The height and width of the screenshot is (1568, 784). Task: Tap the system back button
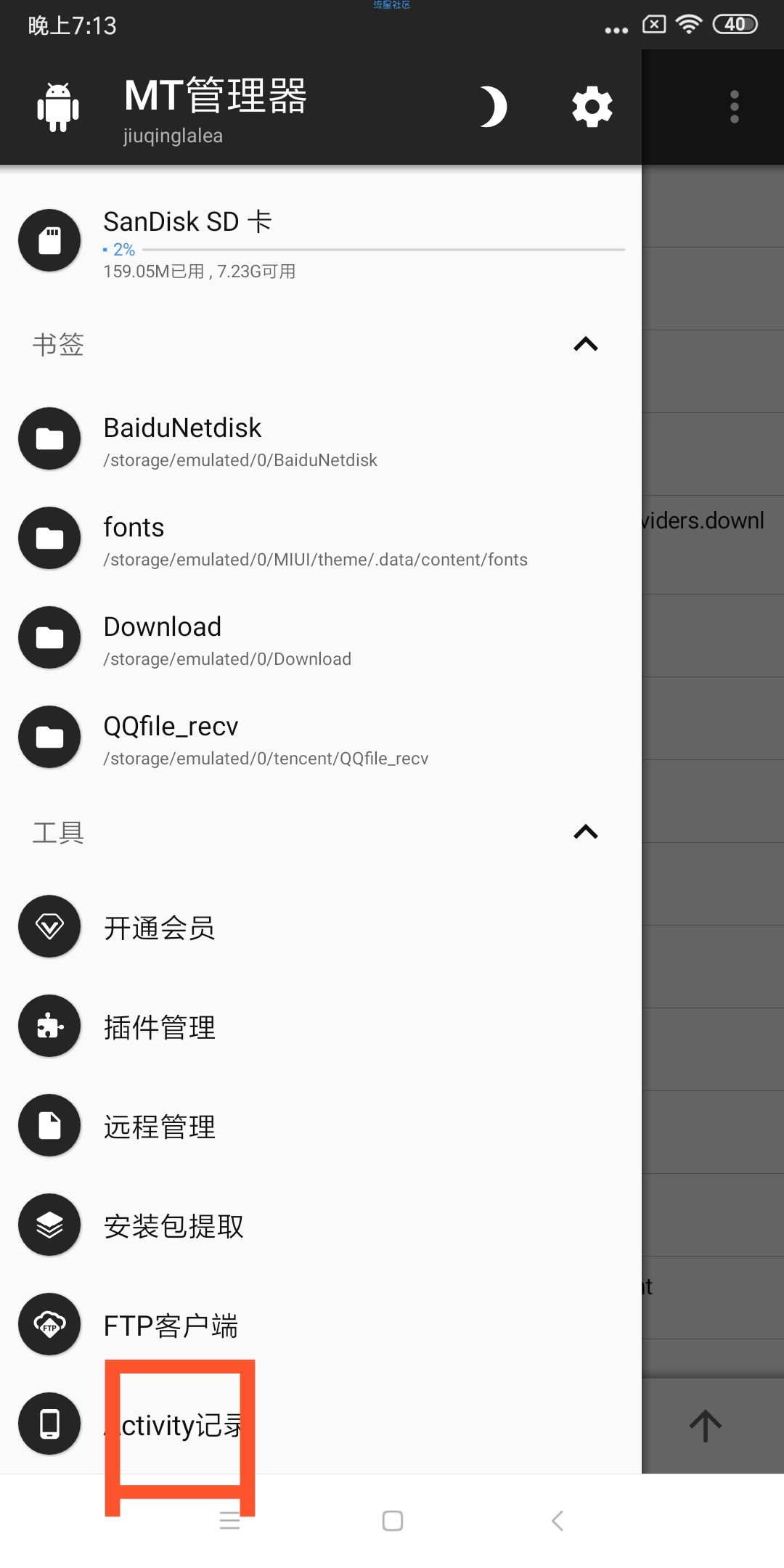coord(558,1520)
